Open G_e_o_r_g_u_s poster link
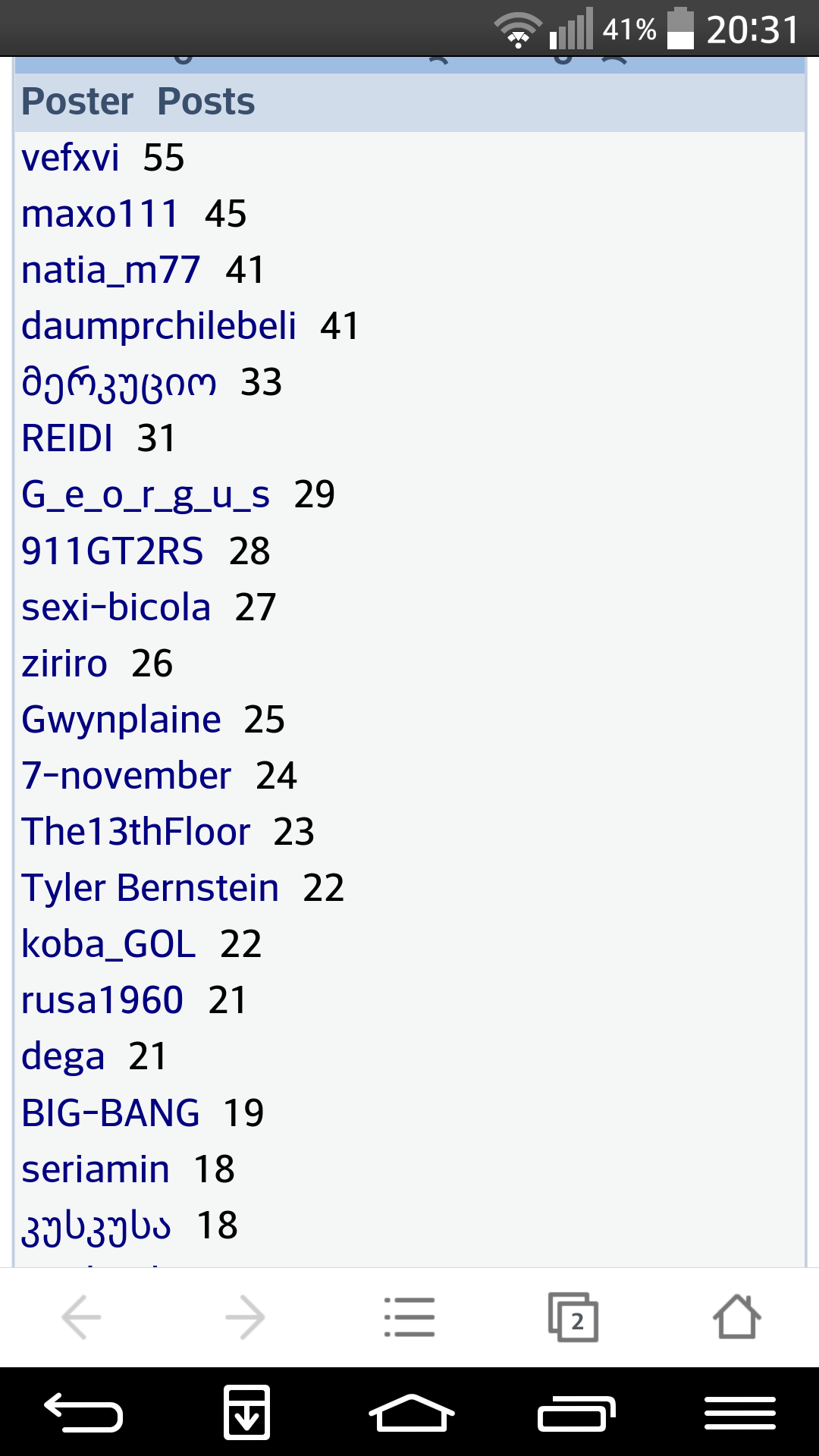Viewport: 819px width, 1456px height. tap(146, 495)
